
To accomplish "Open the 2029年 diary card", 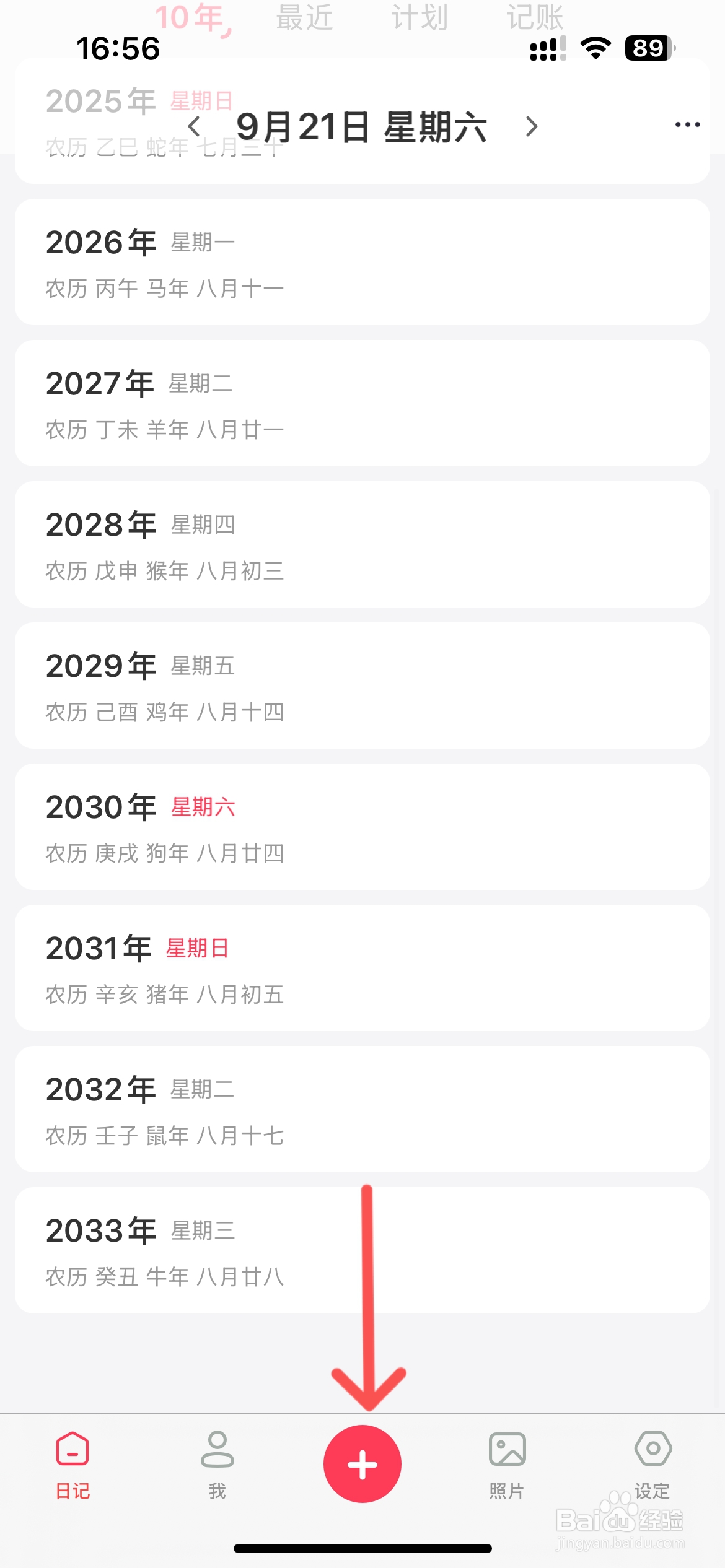I will pyautogui.click(x=362, y=686).
